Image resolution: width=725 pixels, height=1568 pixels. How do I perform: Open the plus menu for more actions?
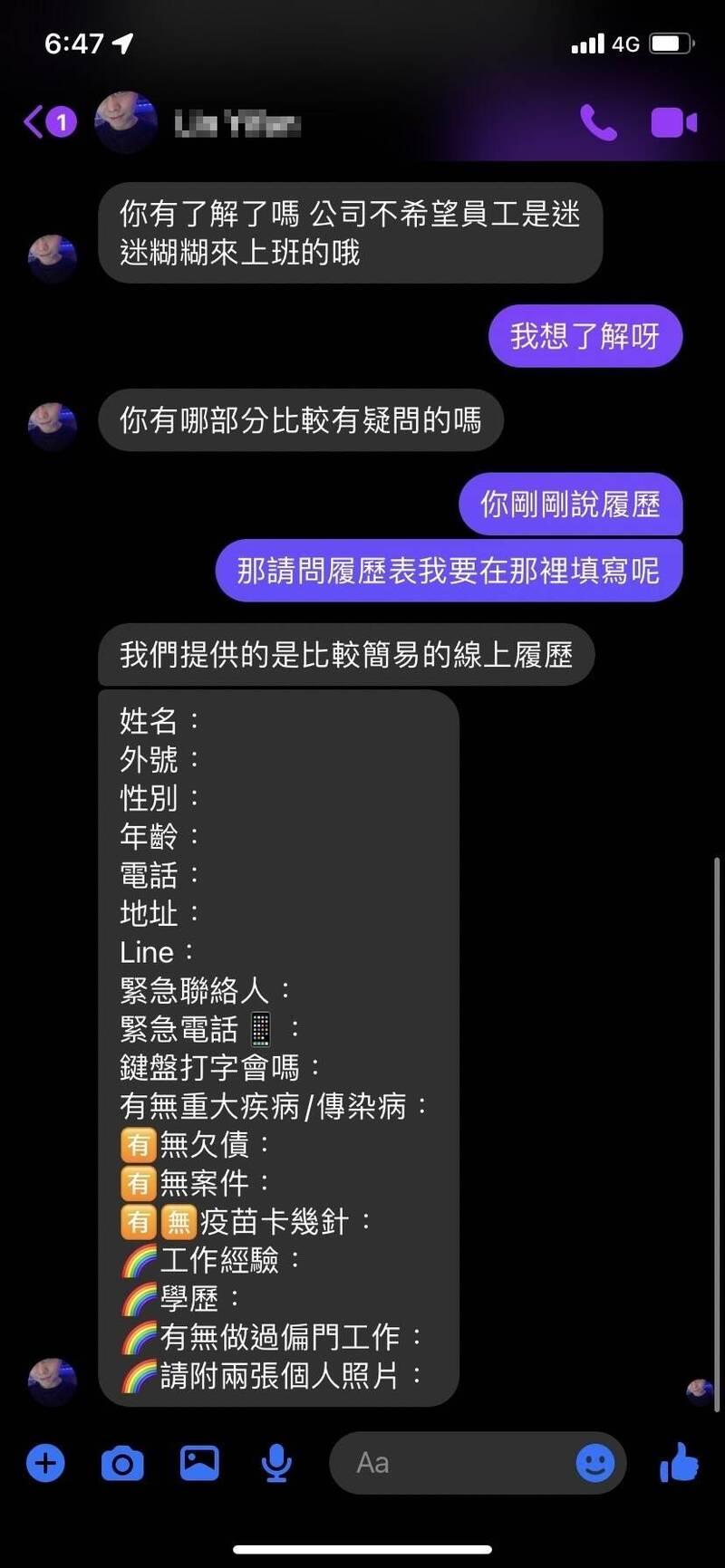pyautogui.click(x=45, y=1463)
